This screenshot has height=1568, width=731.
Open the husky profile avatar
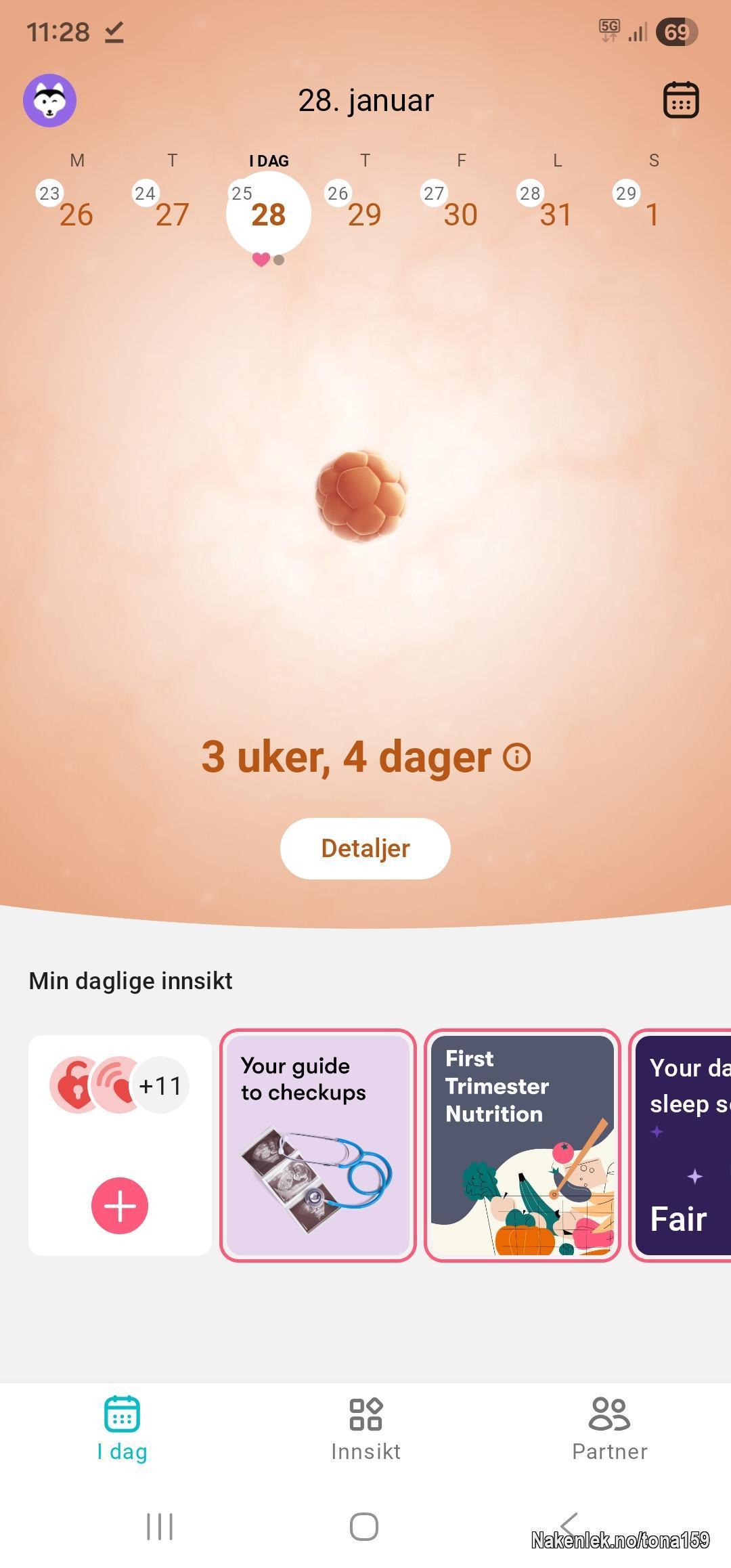49,100
